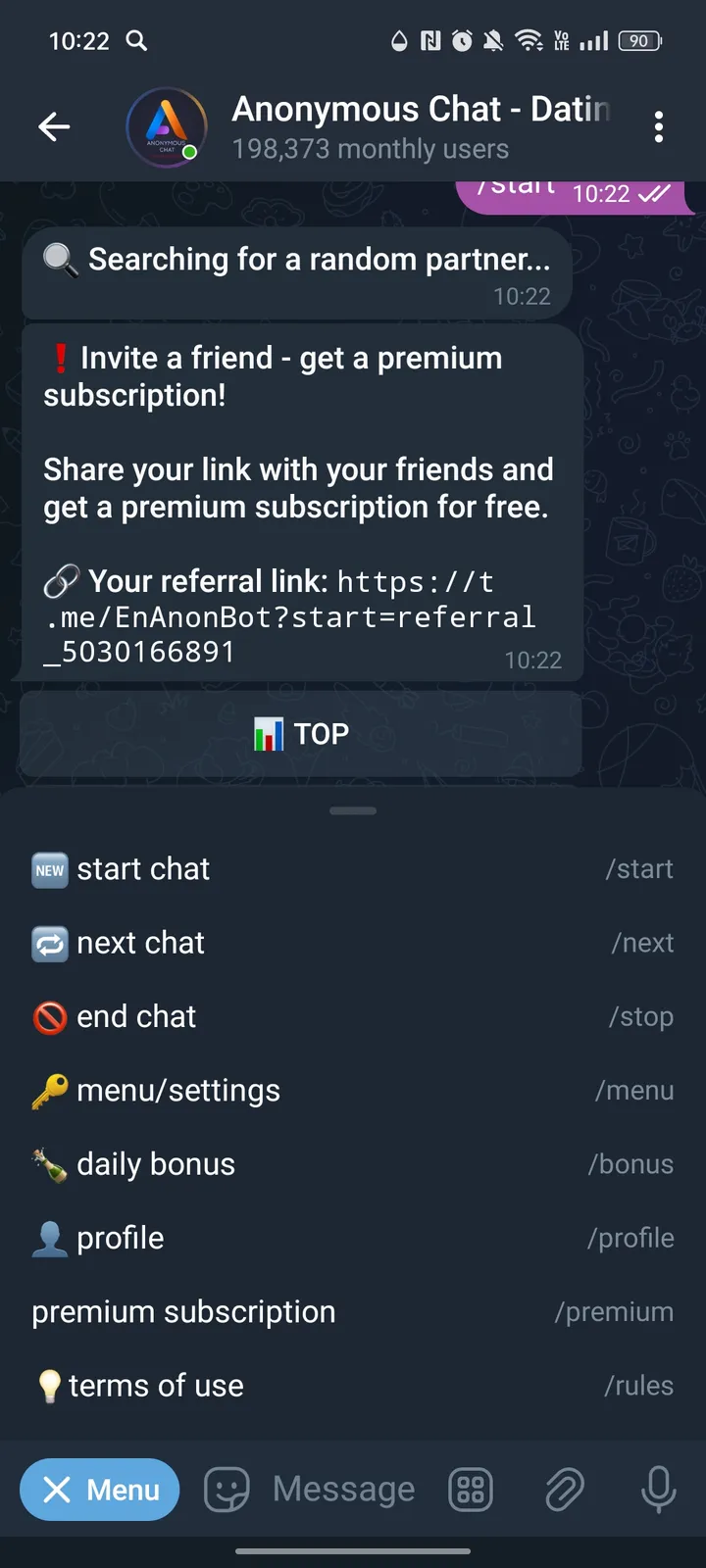The width and height of the screenshot is (706, 1568).
Task: Tap the key icon beside menu/settings
Action: pos(50,1090)
